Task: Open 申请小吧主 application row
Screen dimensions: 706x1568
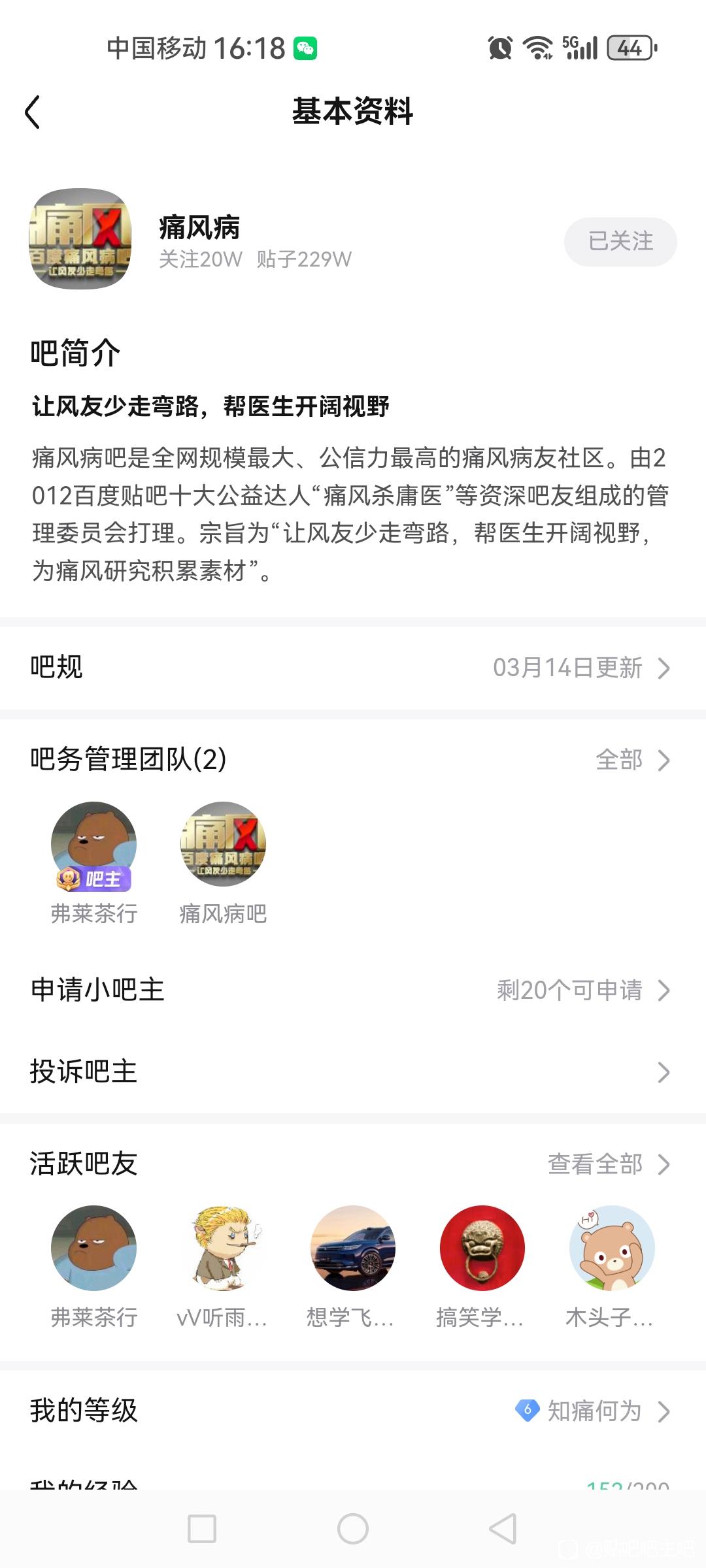Action: pyautogui.click(x=353, y=990)
